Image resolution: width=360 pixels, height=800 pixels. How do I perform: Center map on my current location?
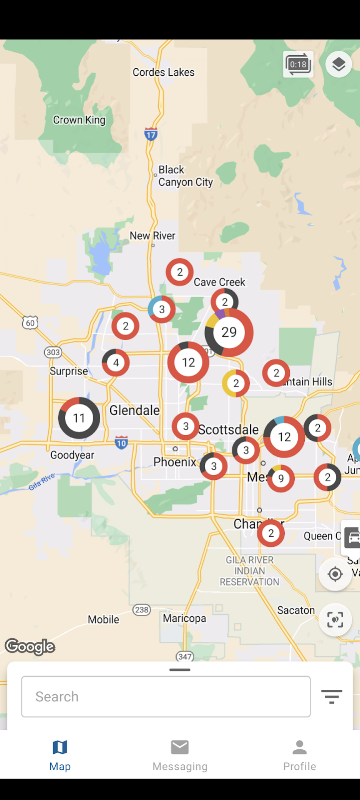335,574
